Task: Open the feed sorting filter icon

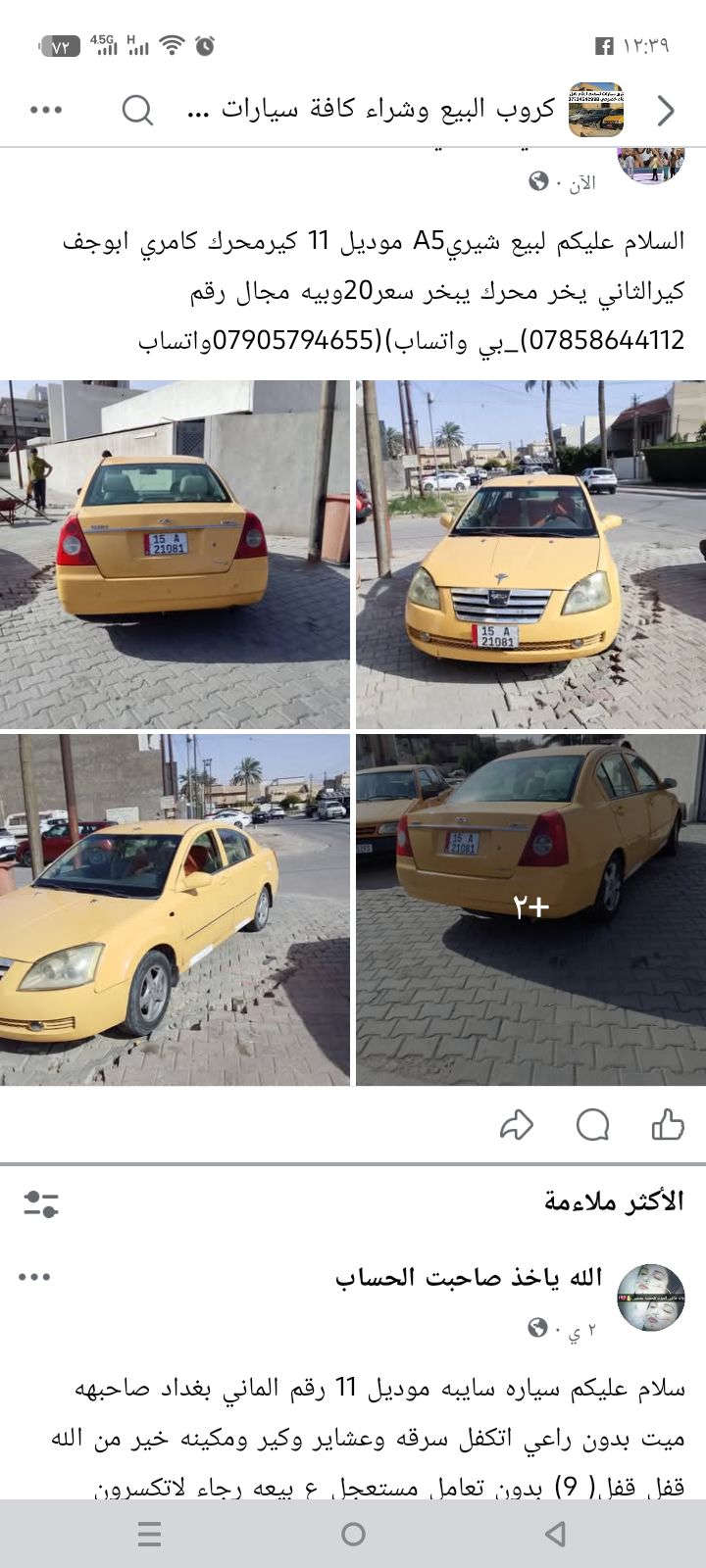Action: 41,1203
